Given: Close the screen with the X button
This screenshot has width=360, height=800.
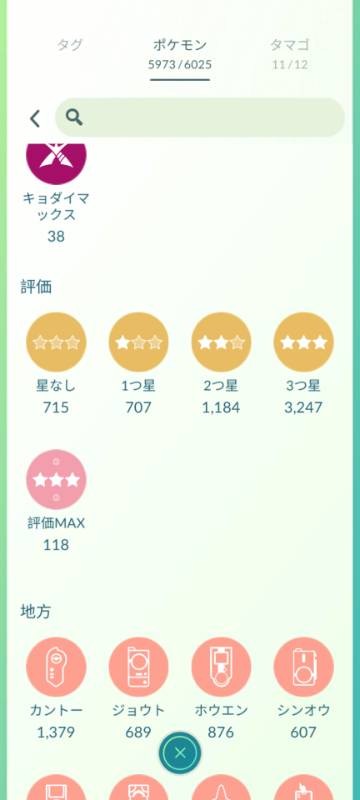Looking at the screenshot, I should 180,753.
